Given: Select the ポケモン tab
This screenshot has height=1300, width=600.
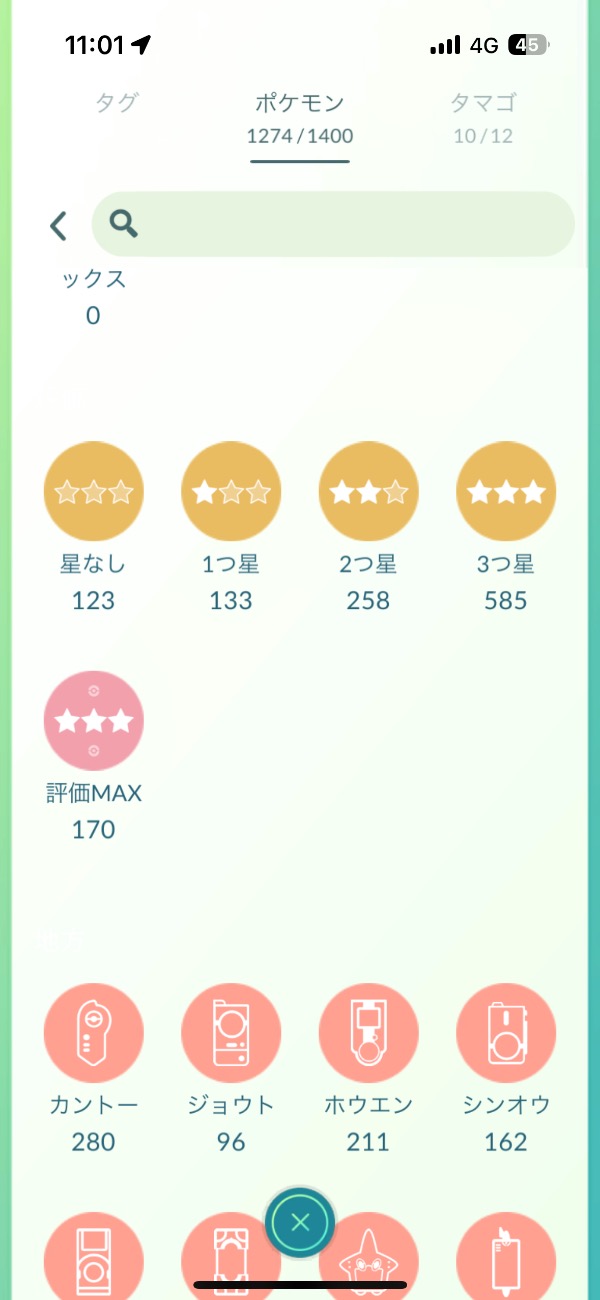Looking at the screenshot, I should [300, 117].
